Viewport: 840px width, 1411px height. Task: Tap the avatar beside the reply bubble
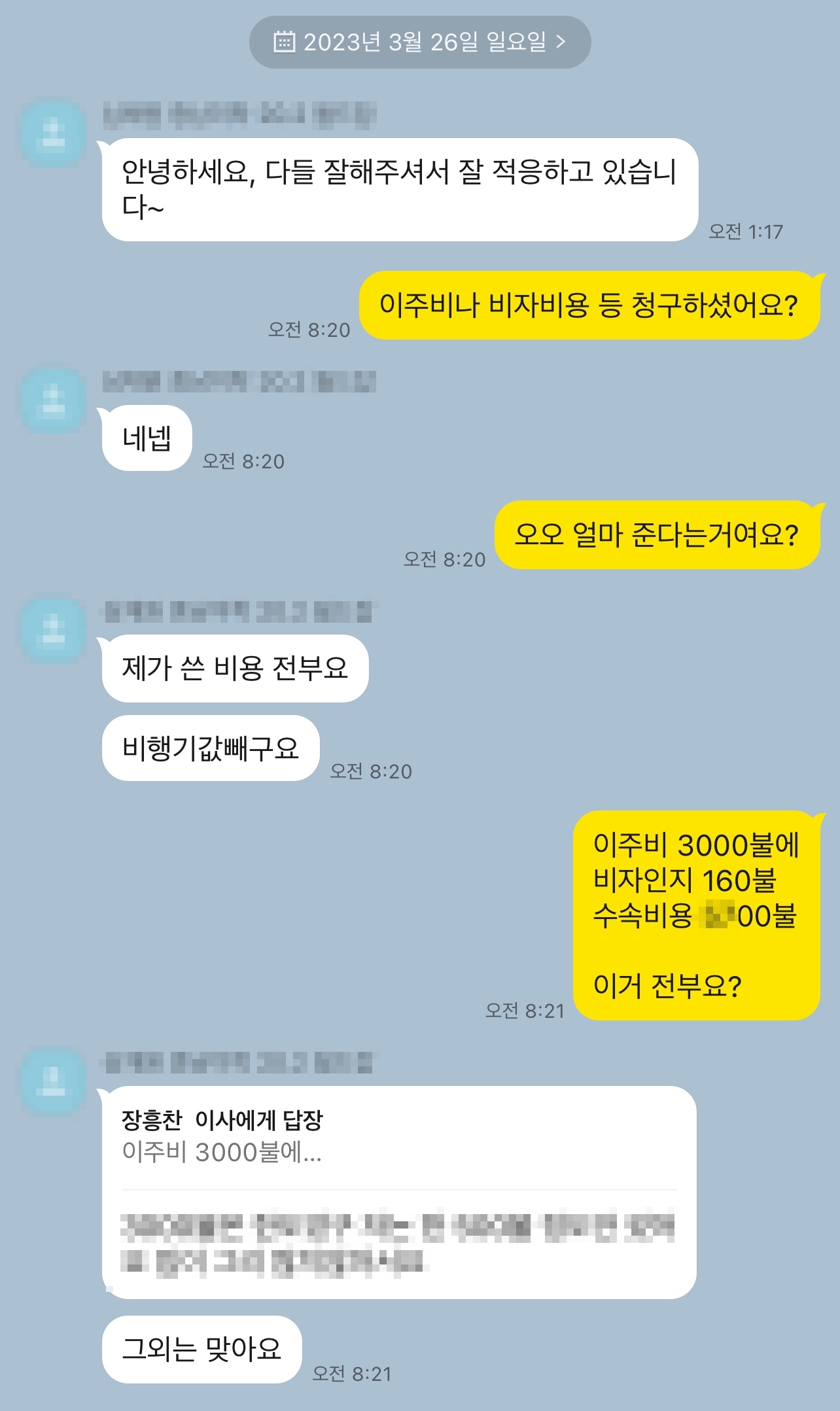tap(54, 1080)
